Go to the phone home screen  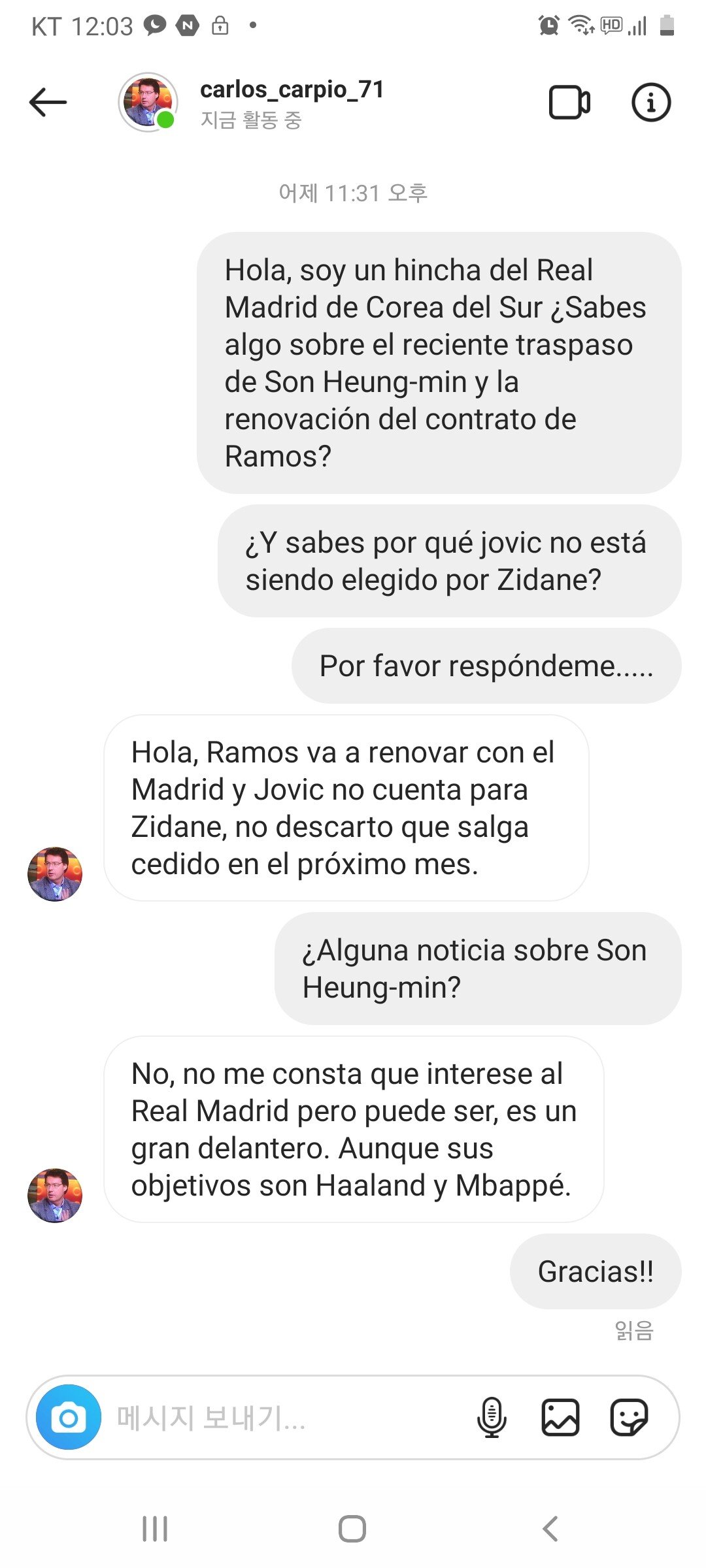pos(352,1529)
